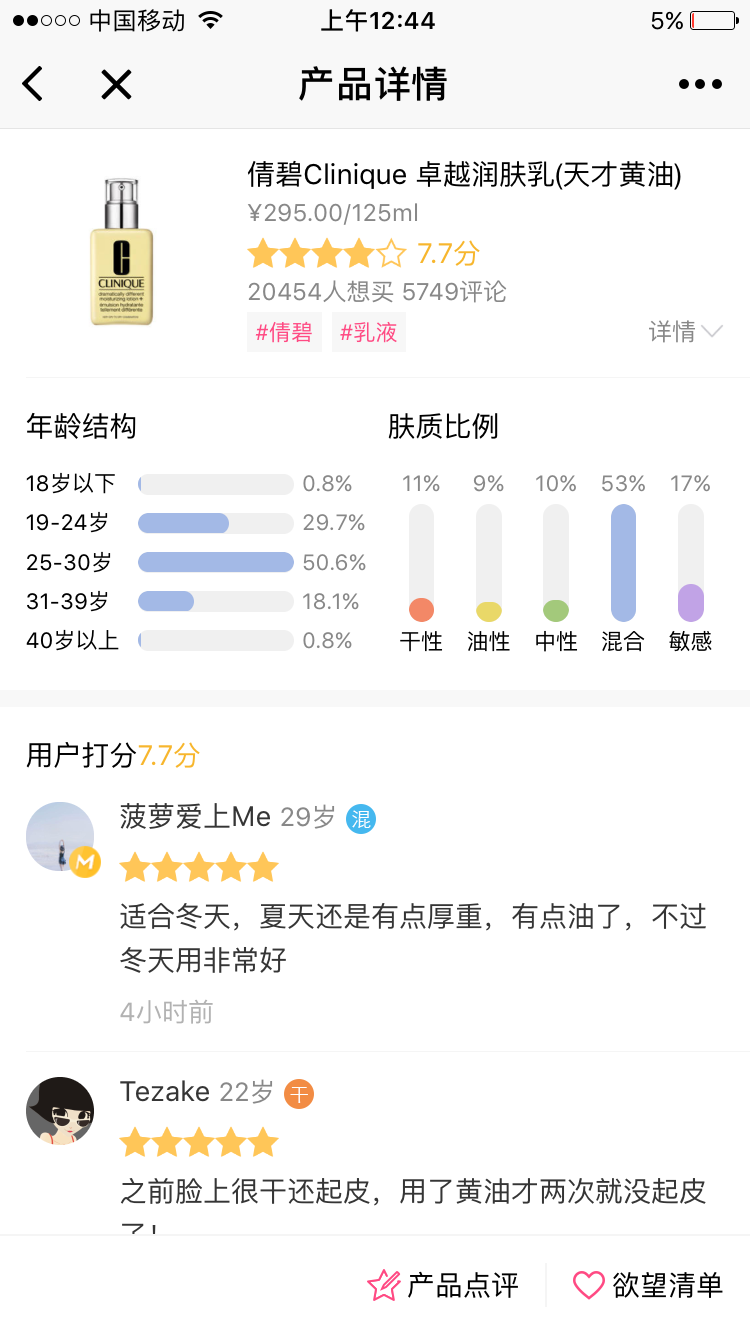
Task: Tap the #倩碧 brand tag
Action: pyautogui.click(x=284, y=332)
